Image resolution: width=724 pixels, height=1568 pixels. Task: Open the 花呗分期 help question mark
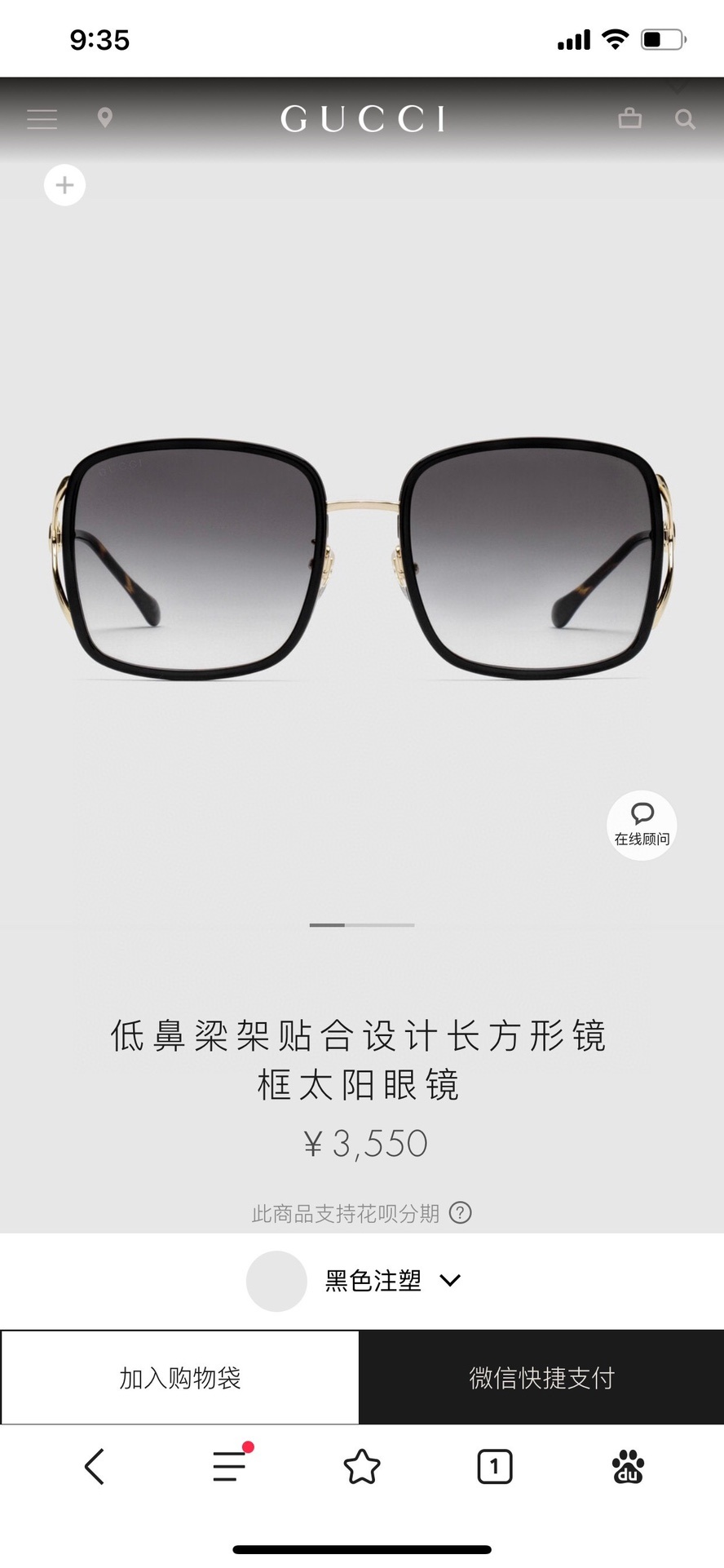pos(461,1213)
